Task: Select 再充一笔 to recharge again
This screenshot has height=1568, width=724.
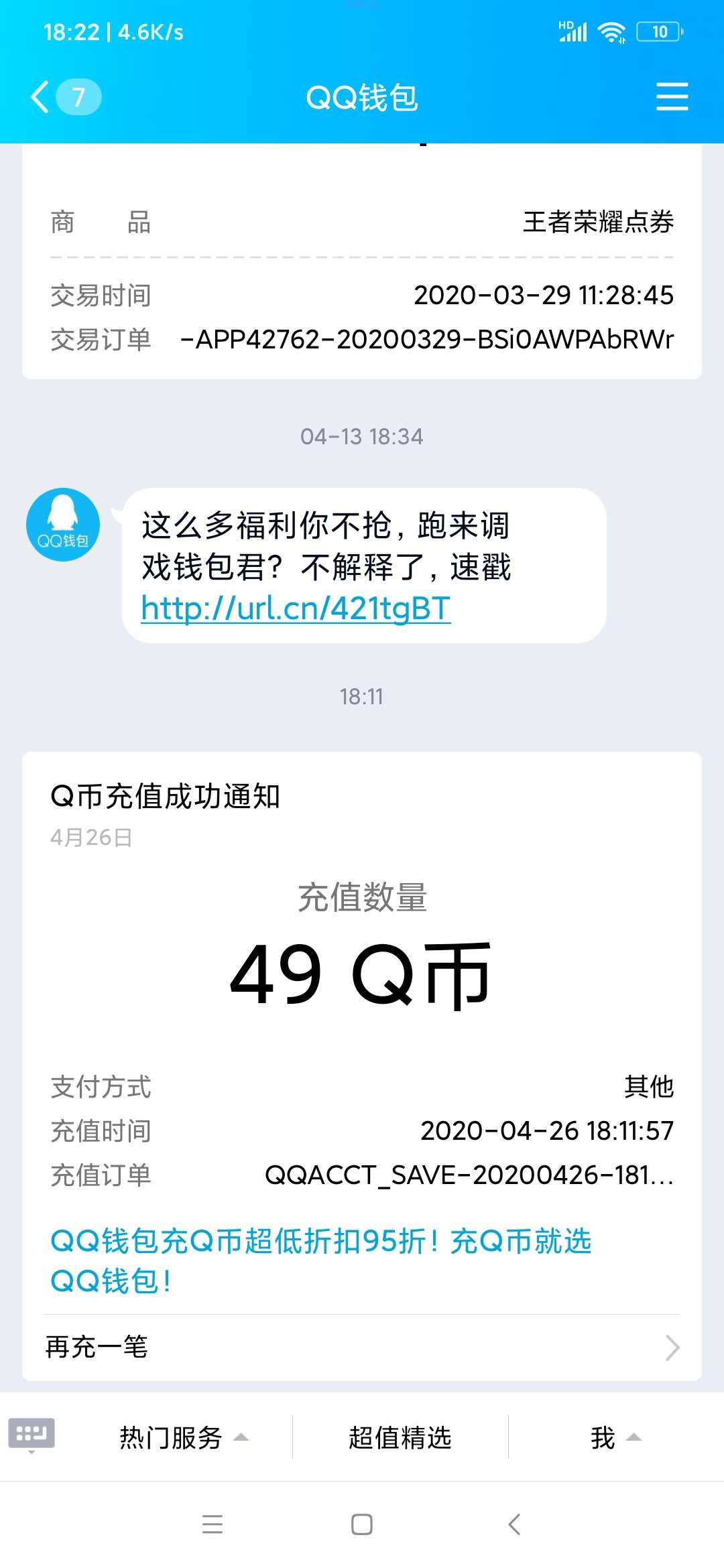Action: click(362, 1347)
